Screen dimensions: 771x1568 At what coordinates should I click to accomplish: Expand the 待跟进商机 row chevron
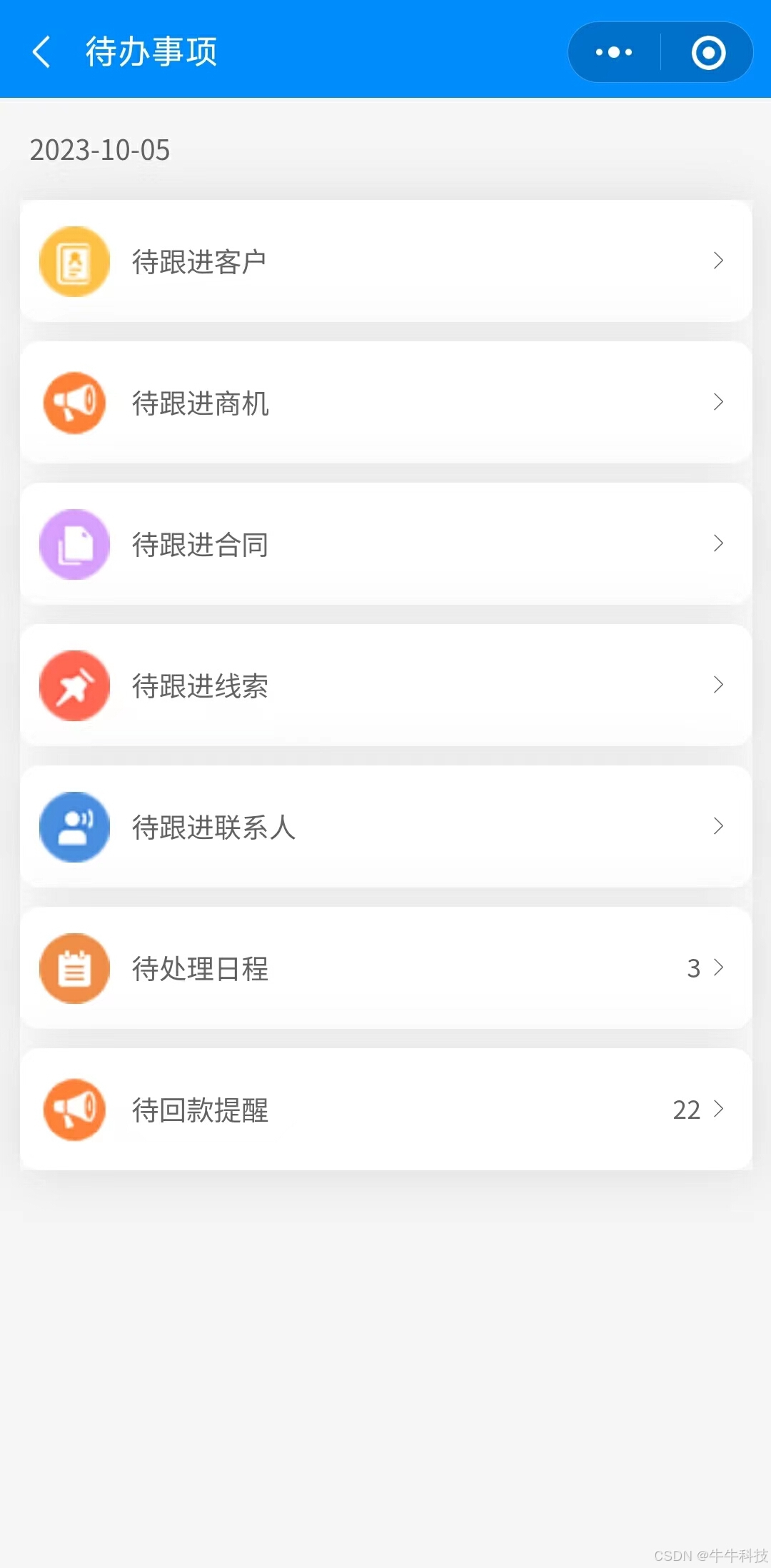[x=719, y=402]
